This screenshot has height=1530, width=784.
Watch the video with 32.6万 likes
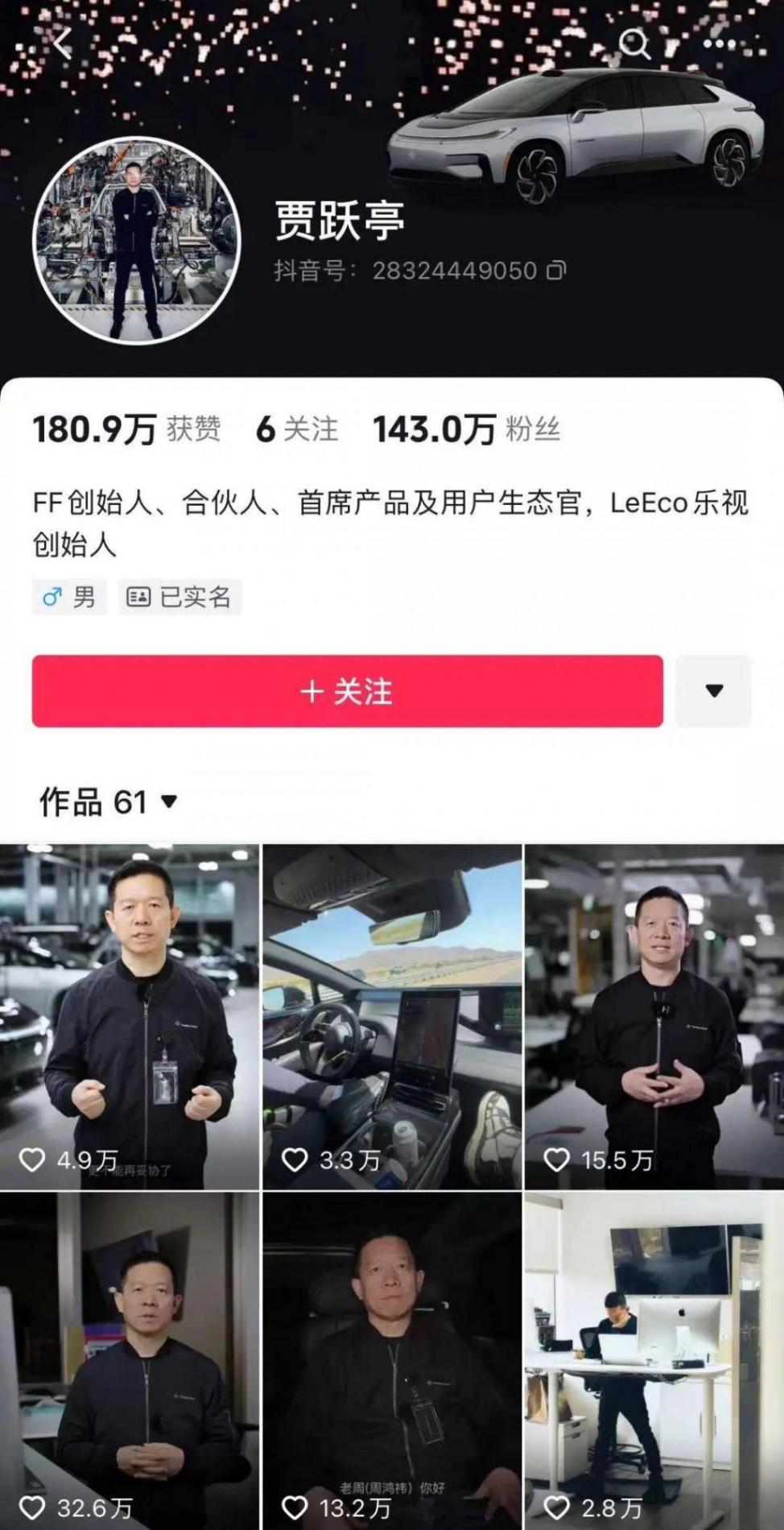coord(130,1361)
